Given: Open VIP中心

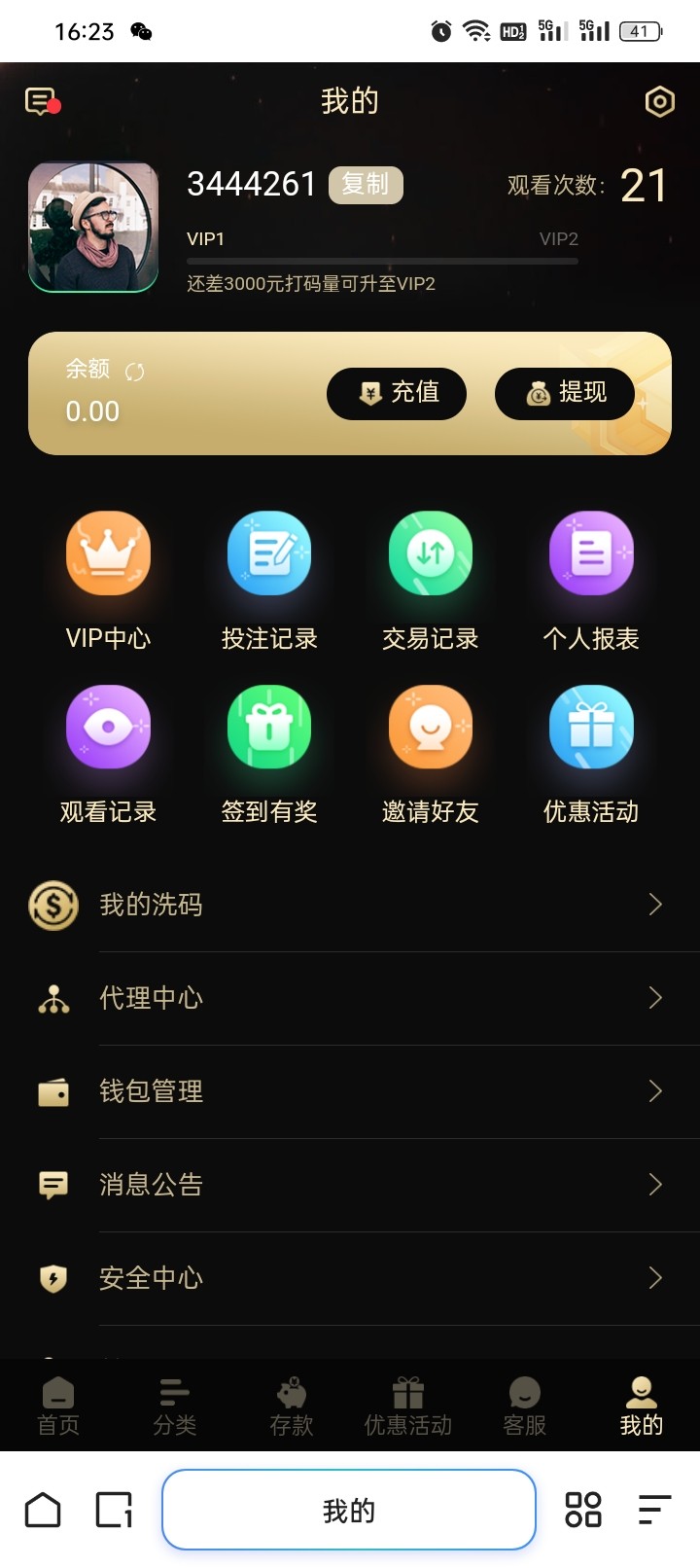Looking at the screenshot, I should coord(108,574).
